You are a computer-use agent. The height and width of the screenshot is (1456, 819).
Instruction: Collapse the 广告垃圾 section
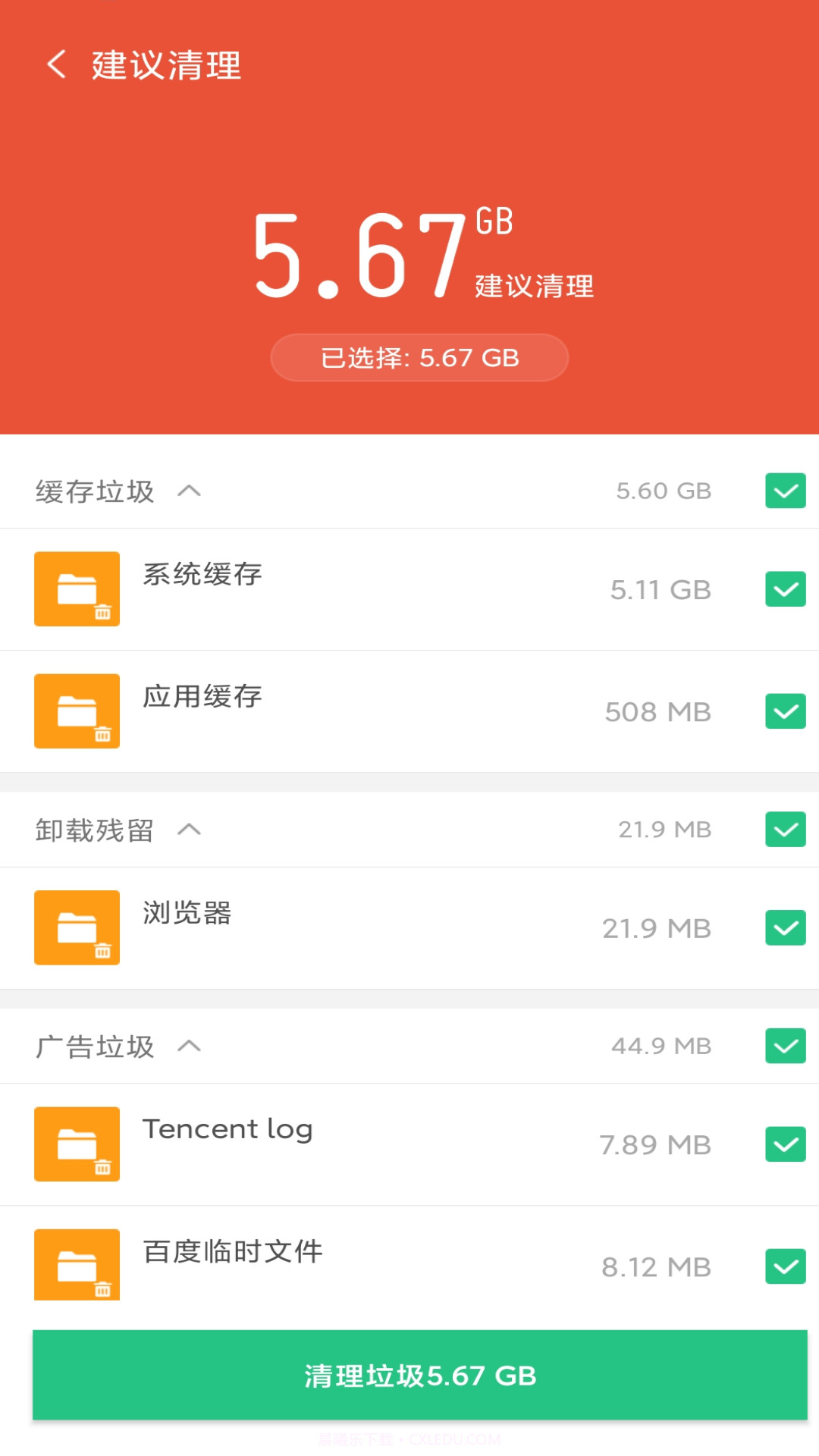(x=190, y=1046)
